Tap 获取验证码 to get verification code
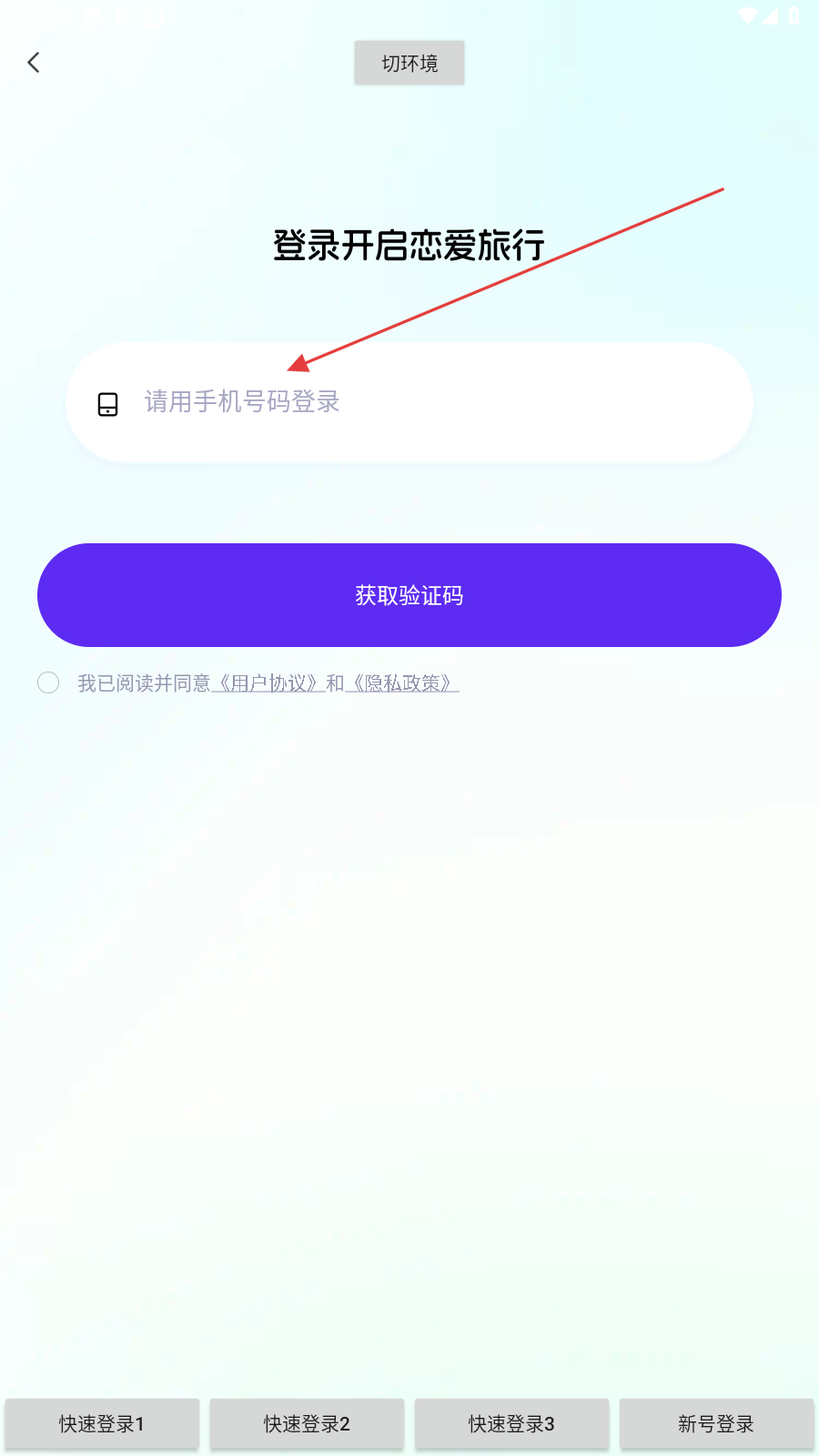The width and height of the screenshot is (819, 1456). 409,595
